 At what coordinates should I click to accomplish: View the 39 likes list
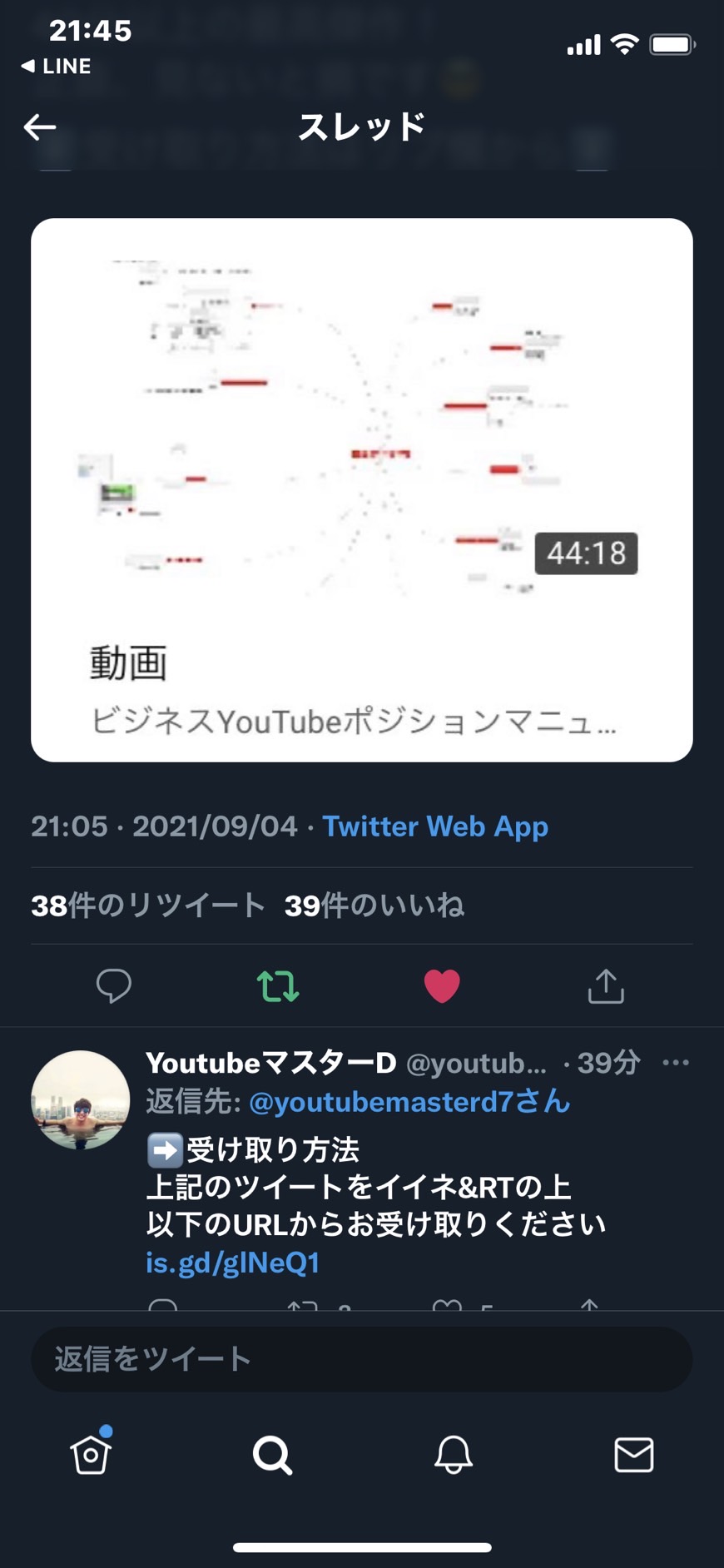point(374,906)
